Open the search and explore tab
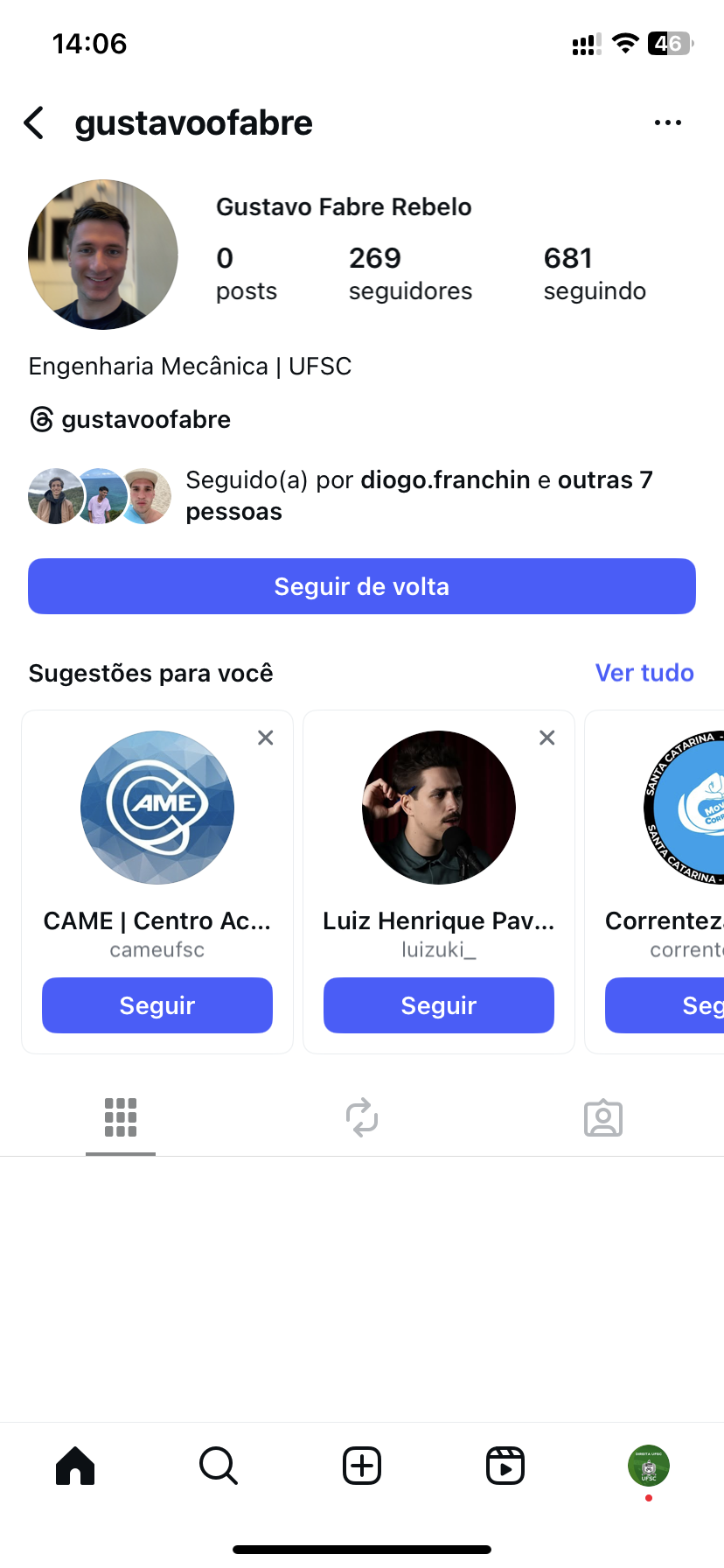This screenshot has width=724, height=1568. 219,1466
